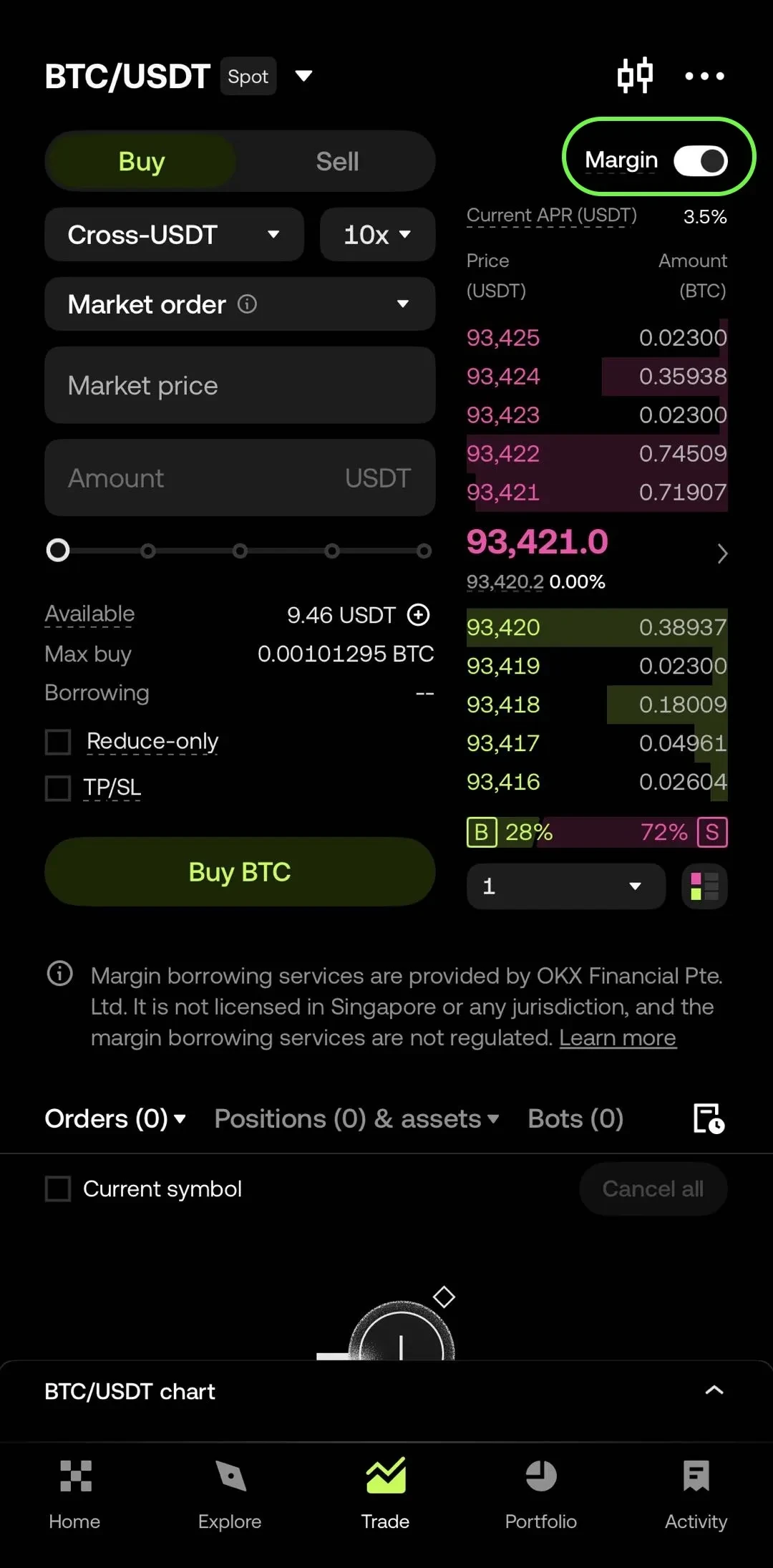Open the three-dot more options menu
The width and height of the screenshot is (773, 1568).
(x=704, y=76)
